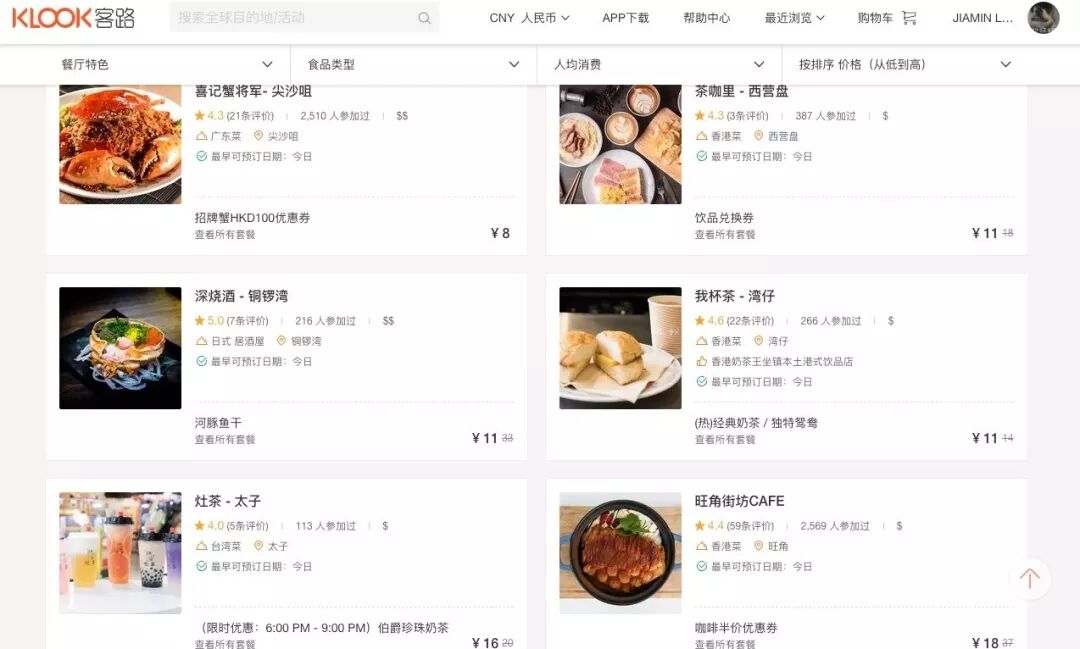The height and width of the screenshot is (649, 1080).
Task: Open the 深烧酒 - 铜锣湾 card
Action: coord(287,367)
